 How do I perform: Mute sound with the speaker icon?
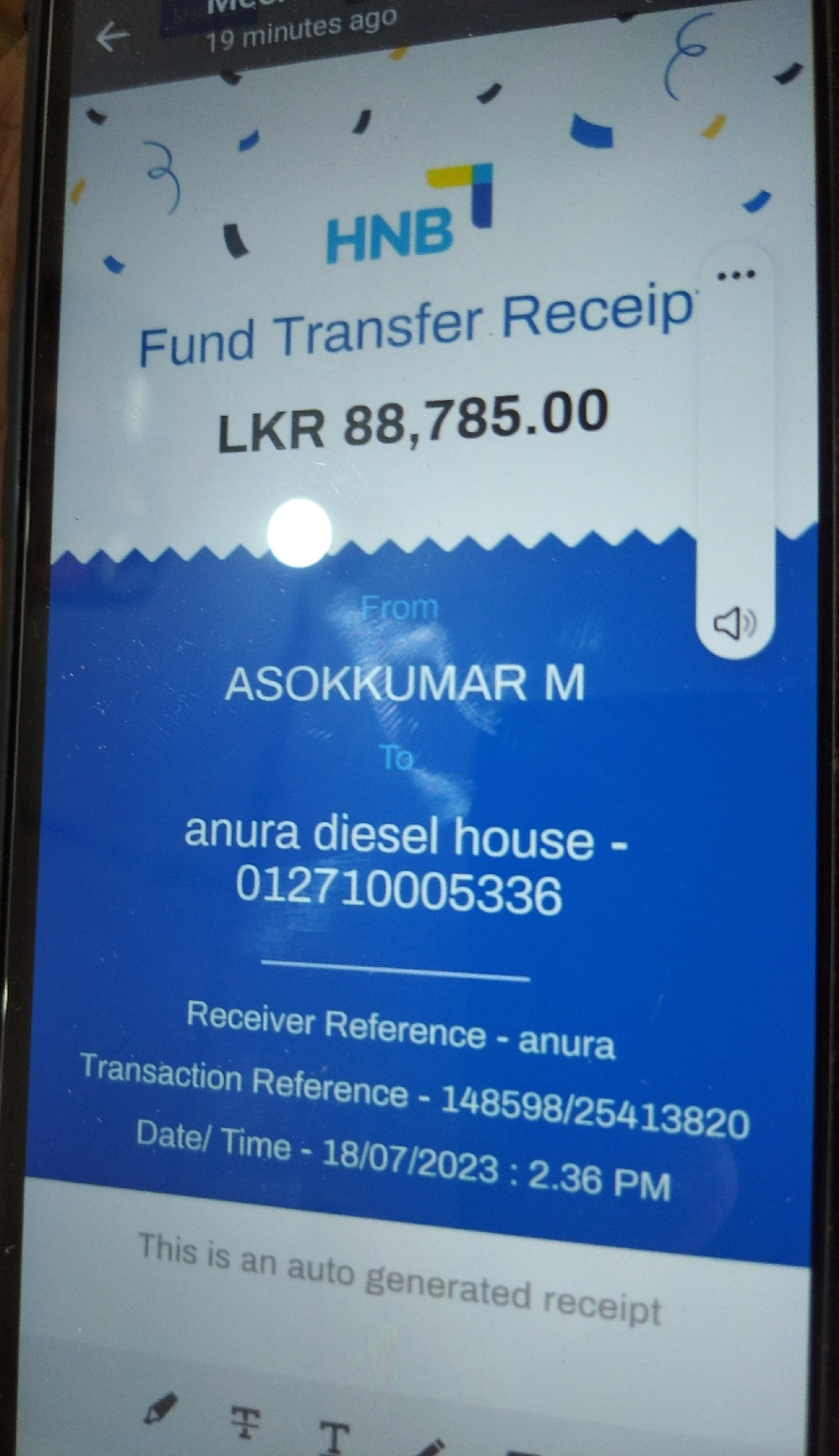pyautogui.click(x=733, y=623)
